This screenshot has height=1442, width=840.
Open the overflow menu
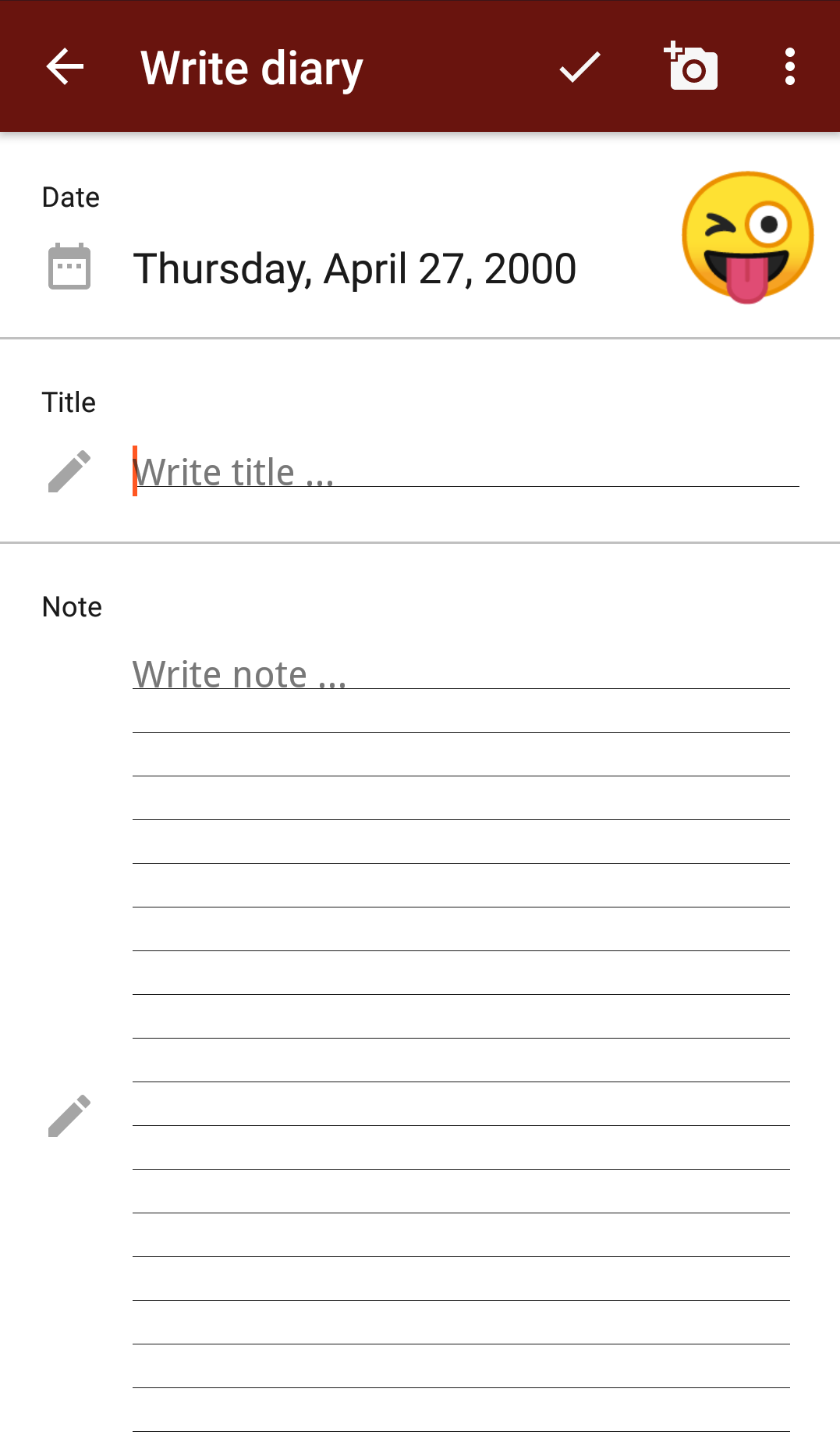pyautogui.click(x=790, y=67)
